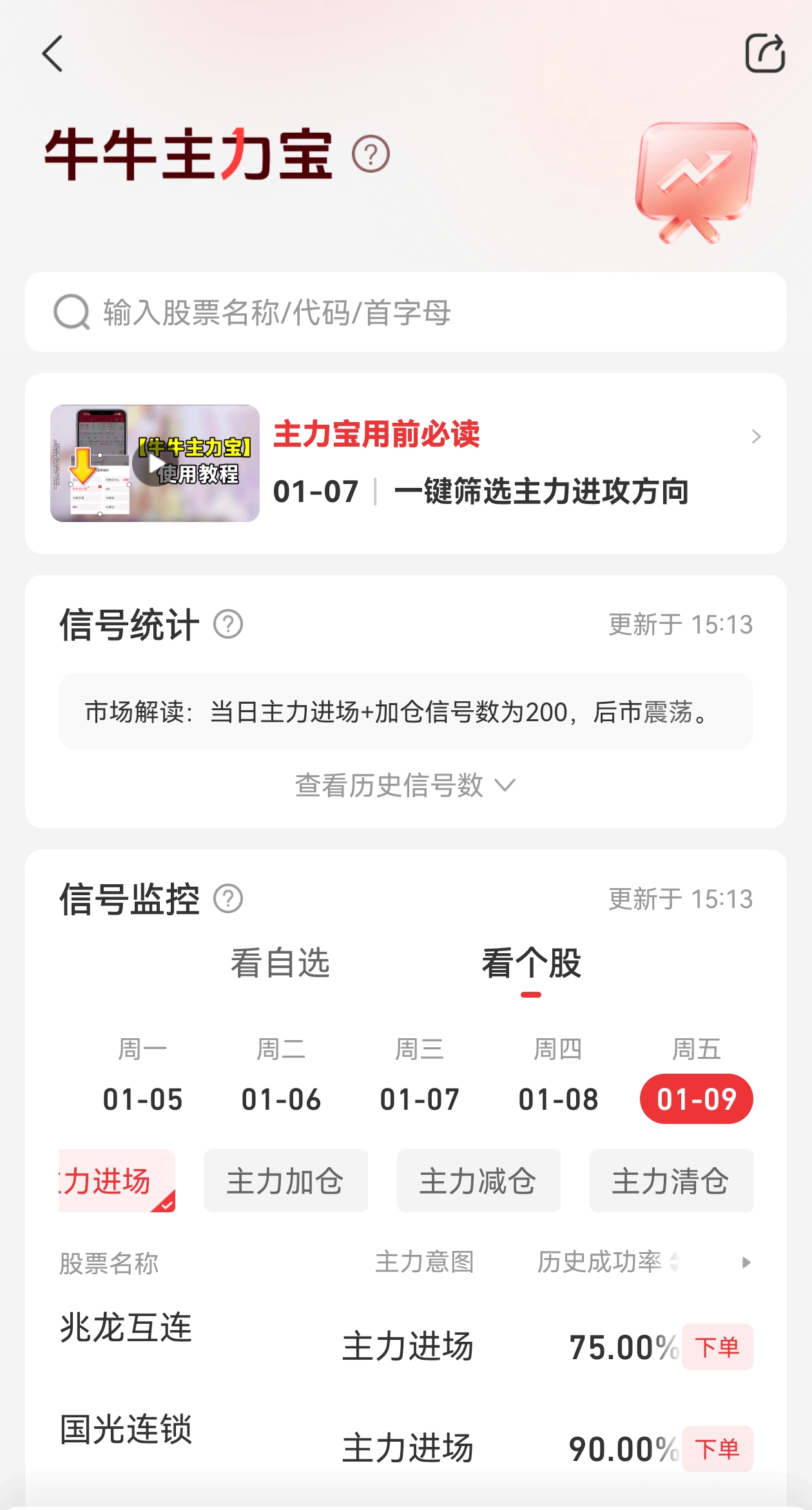Tap 下单 for 兆龙互连
The image size is (812, 1510).
[x=717, y=1347]
